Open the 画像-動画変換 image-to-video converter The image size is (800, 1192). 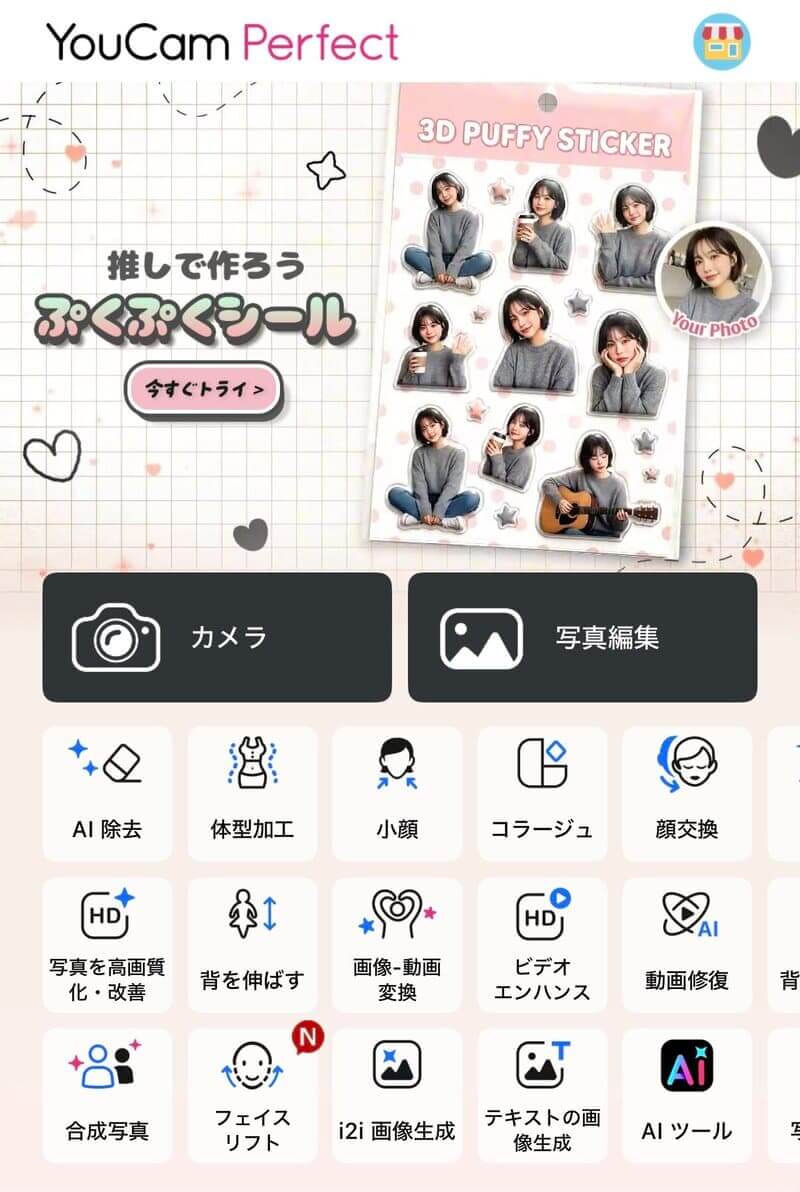coord(396,940)
